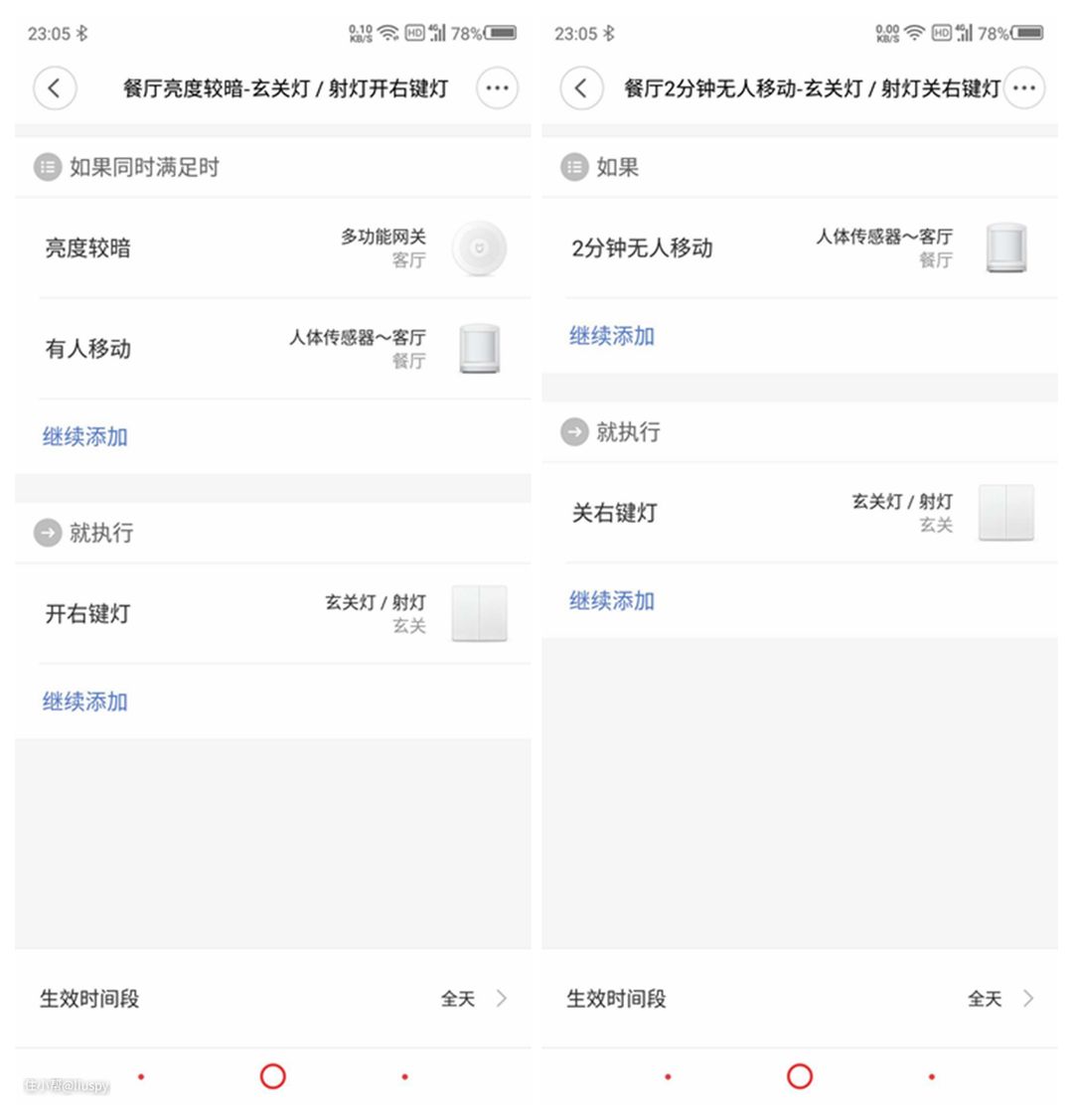Change 生效时间段 for the 关右键灯 scene
The image size is (1073, 1120).
[x=800, y=999]
